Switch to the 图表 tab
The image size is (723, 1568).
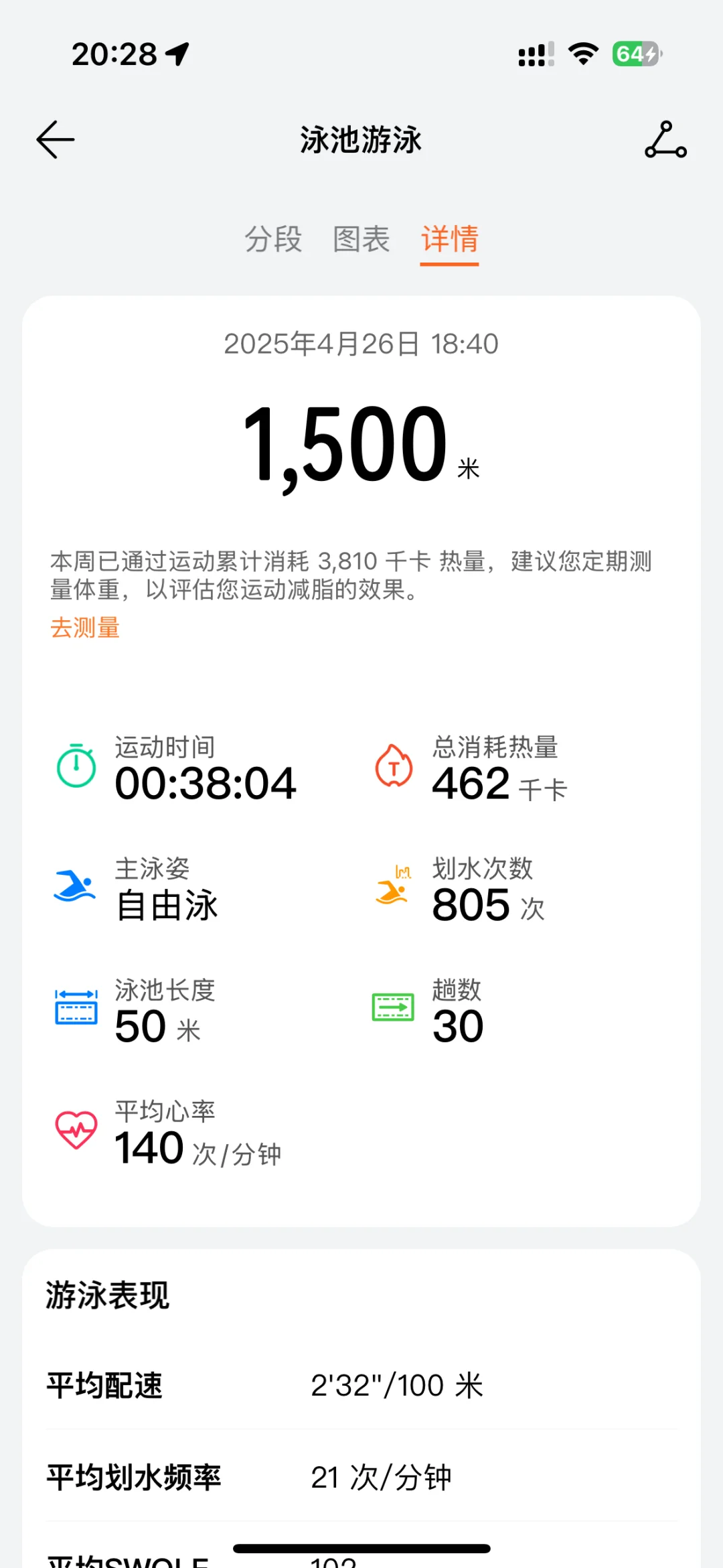point(361,239)
